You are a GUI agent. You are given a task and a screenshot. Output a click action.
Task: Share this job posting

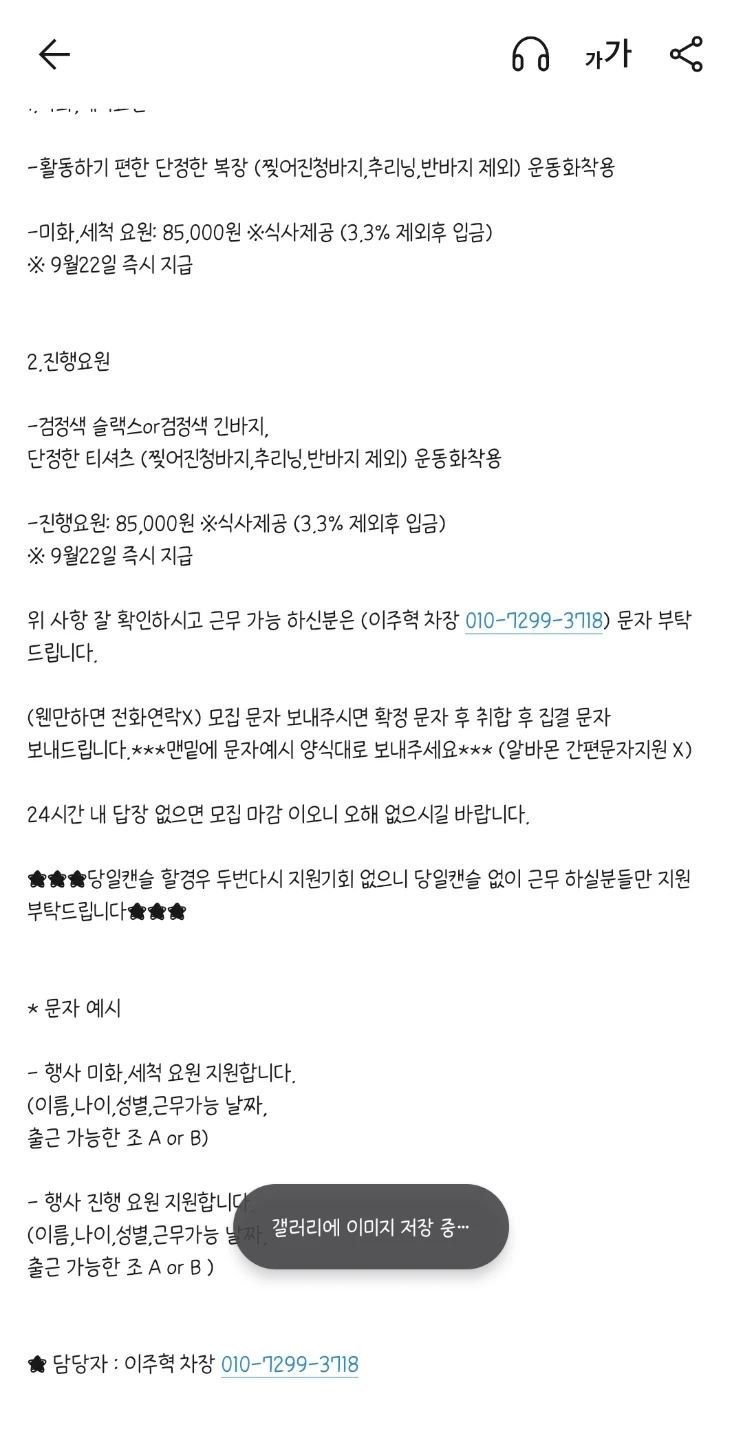[686, 55]
